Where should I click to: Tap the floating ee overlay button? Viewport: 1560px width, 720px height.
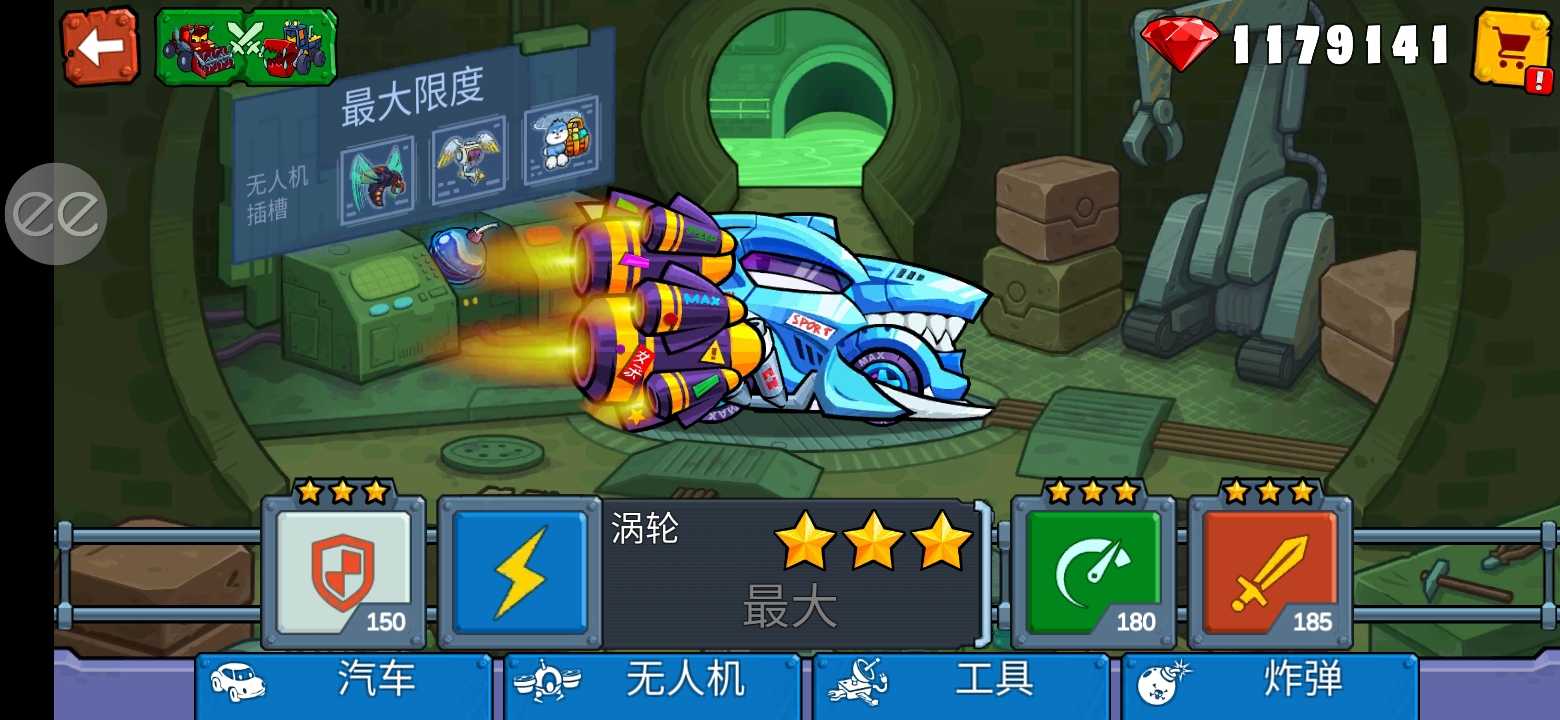click(56, 213)
